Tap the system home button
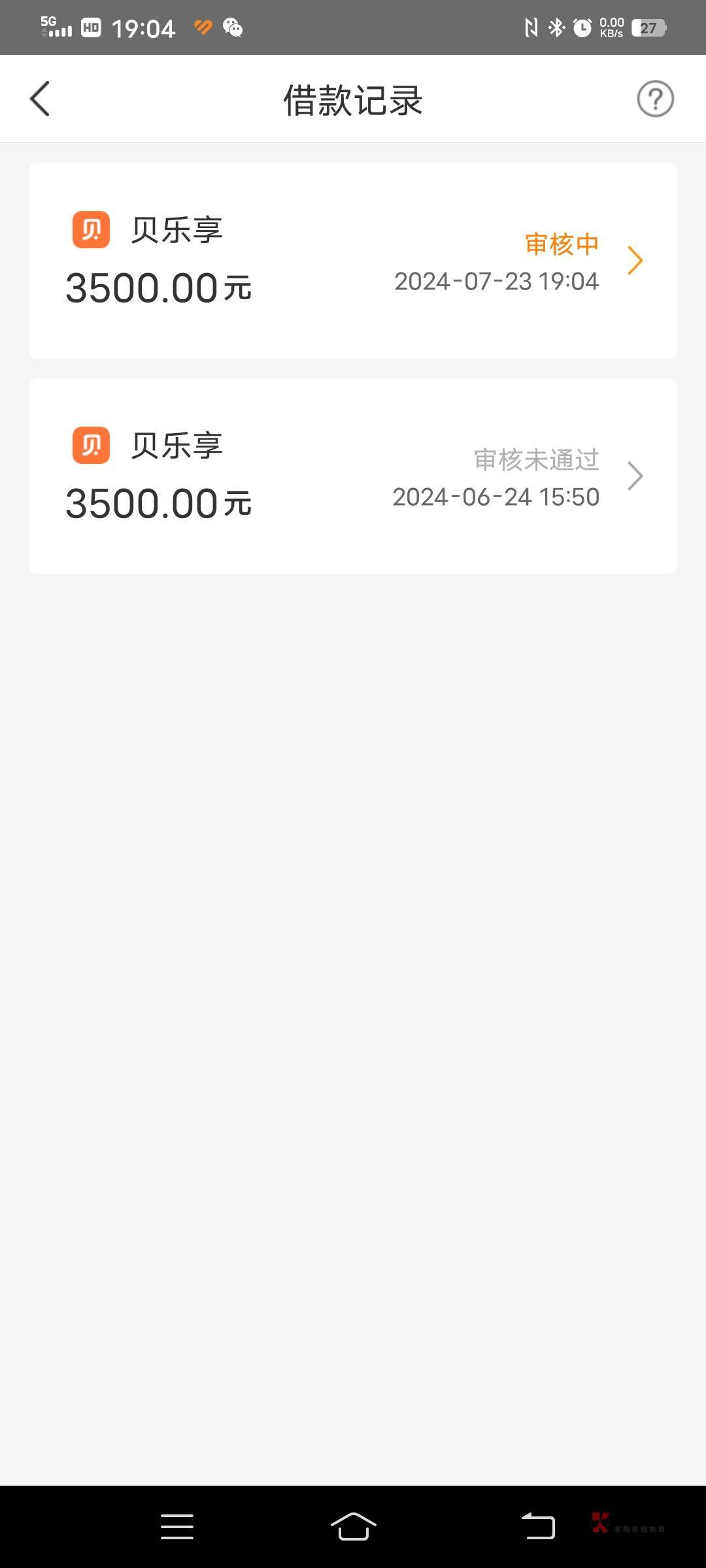This screenshot has height=1568, width=706. [x=353, y=1526]
